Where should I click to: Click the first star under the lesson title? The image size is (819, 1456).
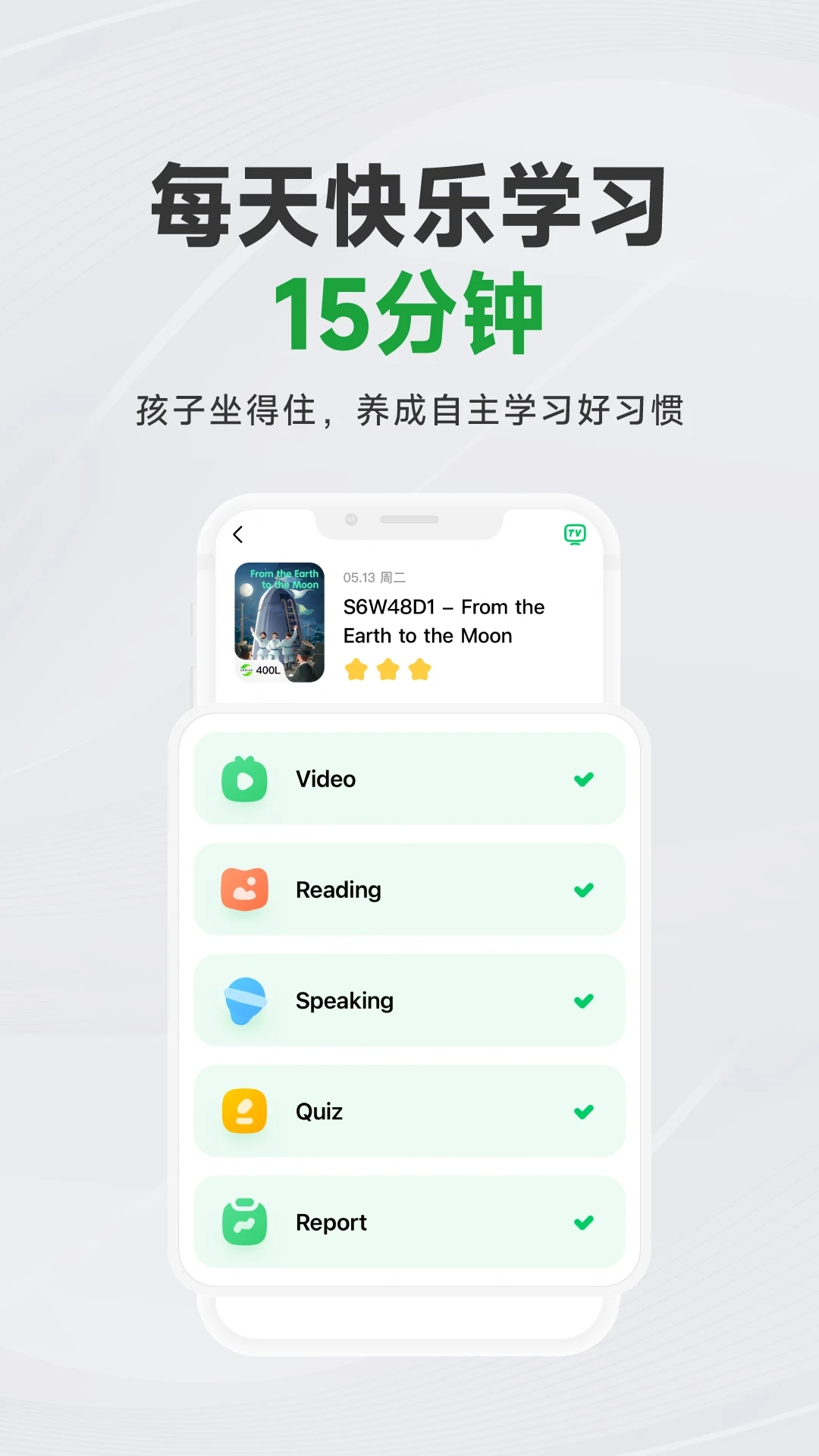(x=355, y=669)
